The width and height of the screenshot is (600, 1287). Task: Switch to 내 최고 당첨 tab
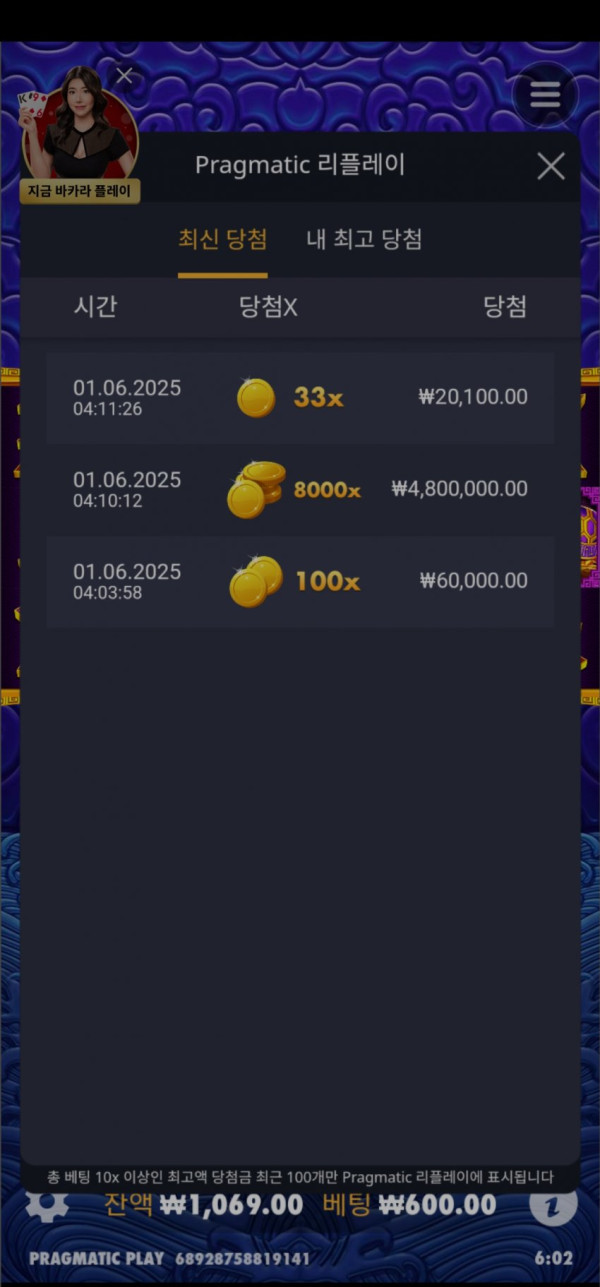click(364, 240)
